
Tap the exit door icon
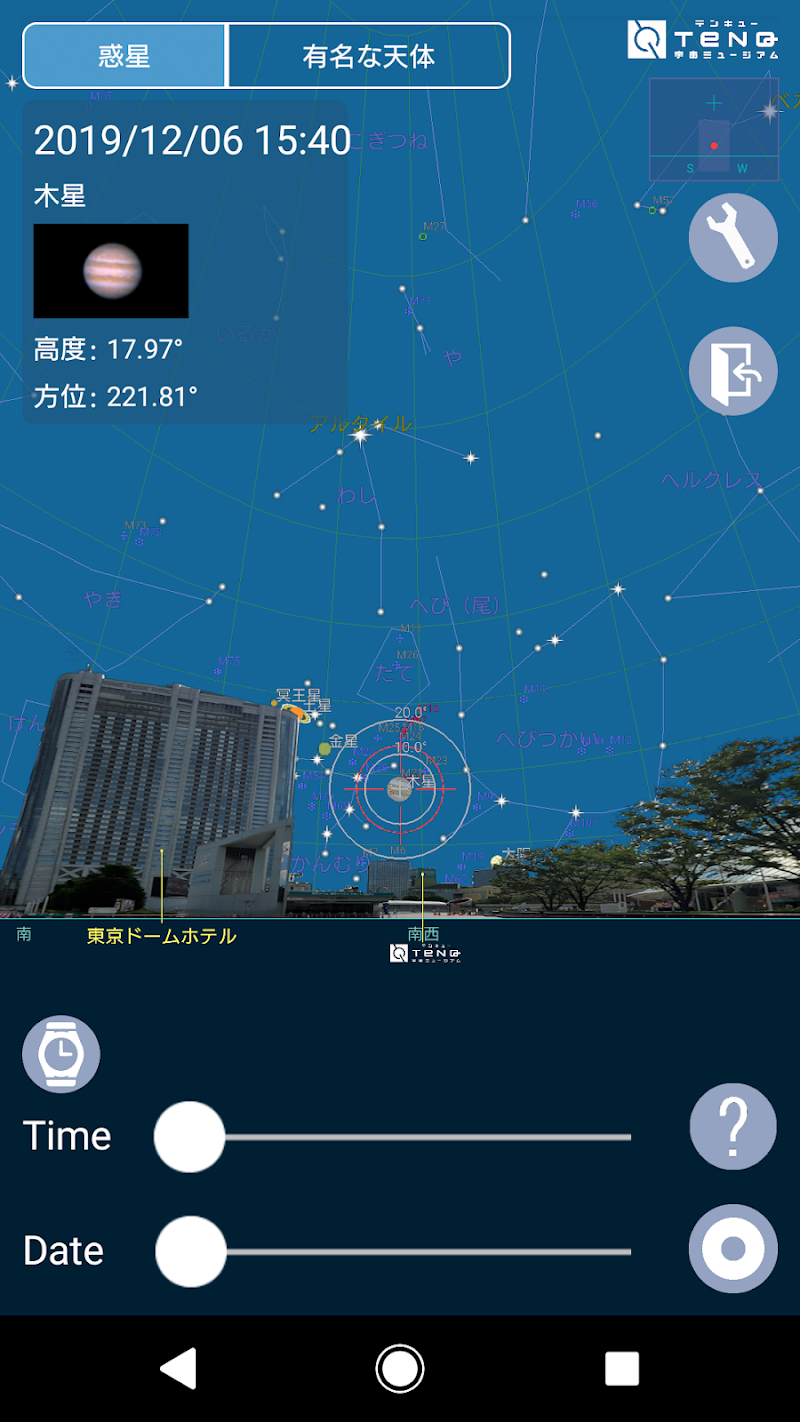coord(733,371)
